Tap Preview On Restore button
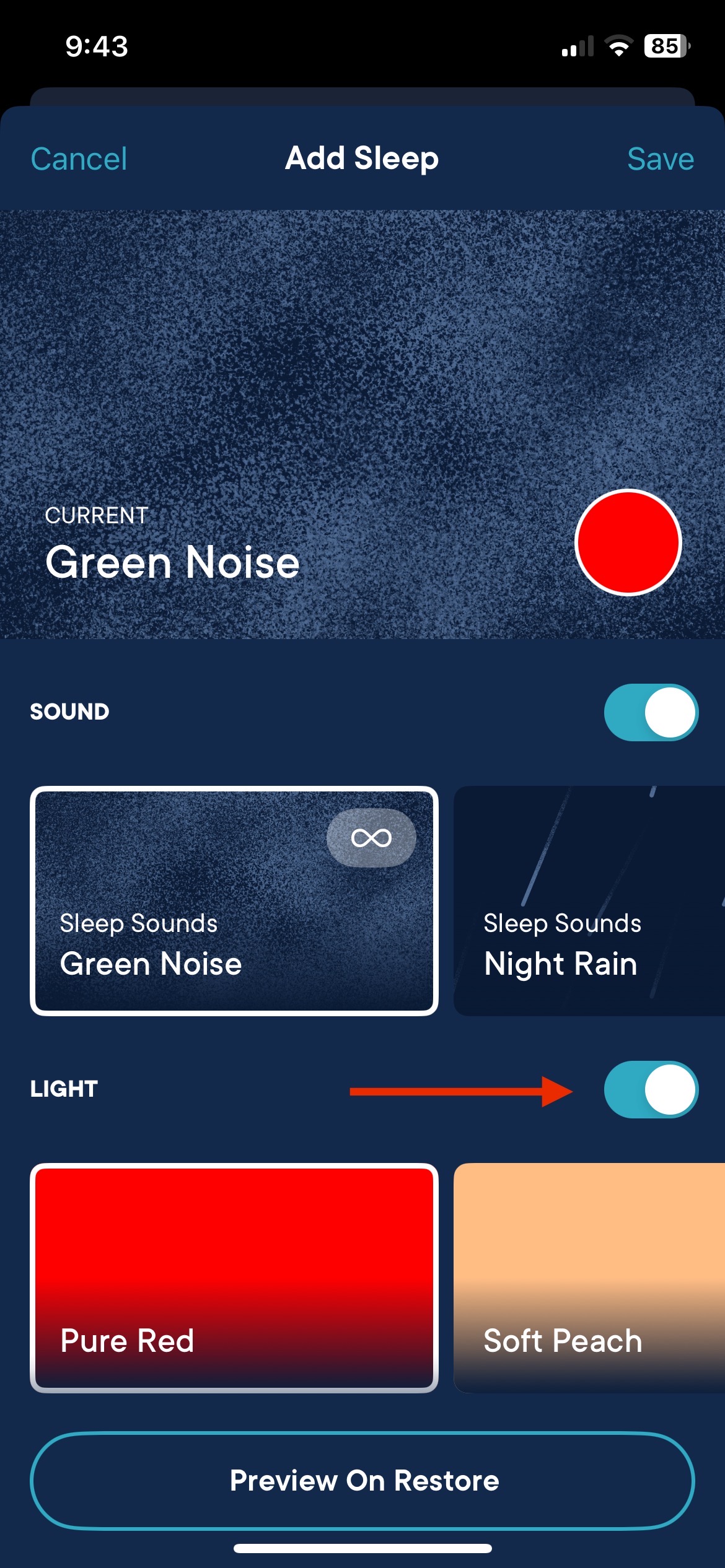The image size is (725, 1568). point(362,1481)
